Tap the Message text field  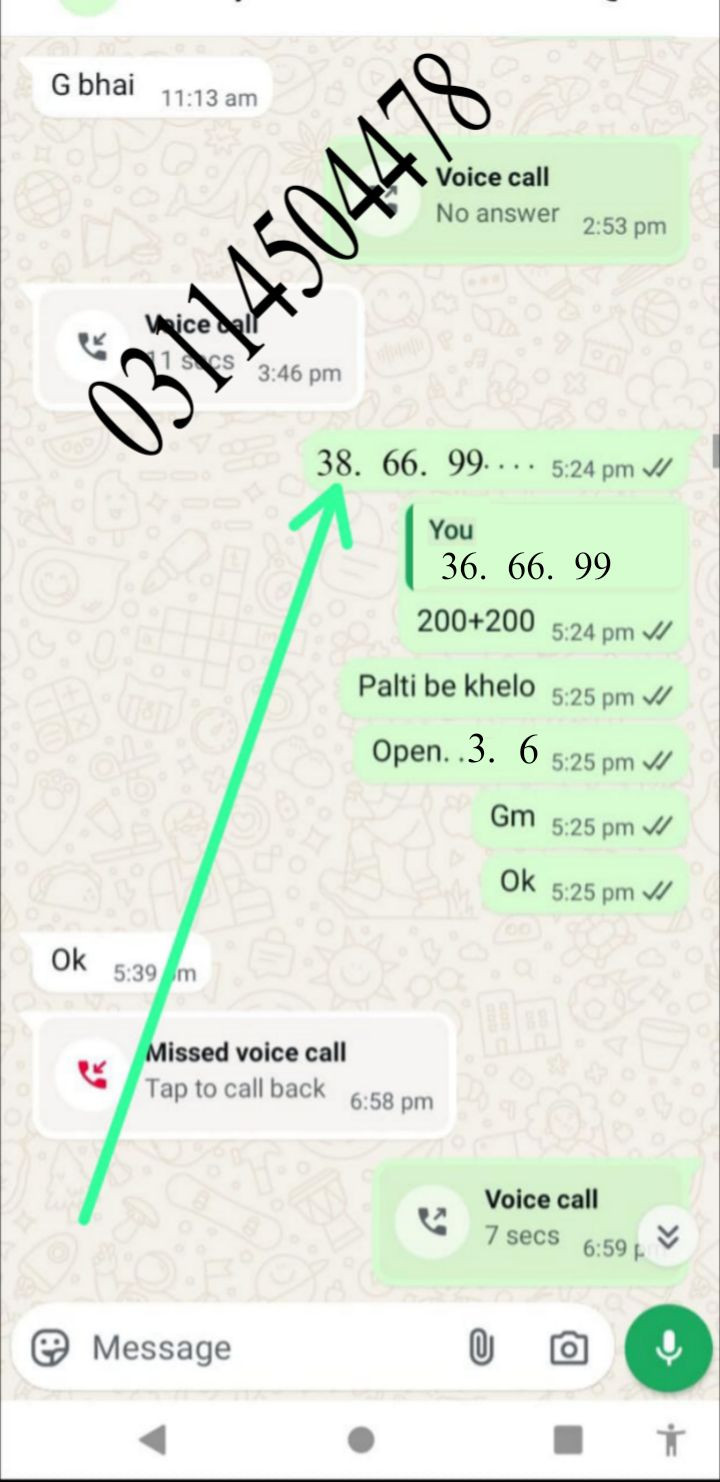270,1348
